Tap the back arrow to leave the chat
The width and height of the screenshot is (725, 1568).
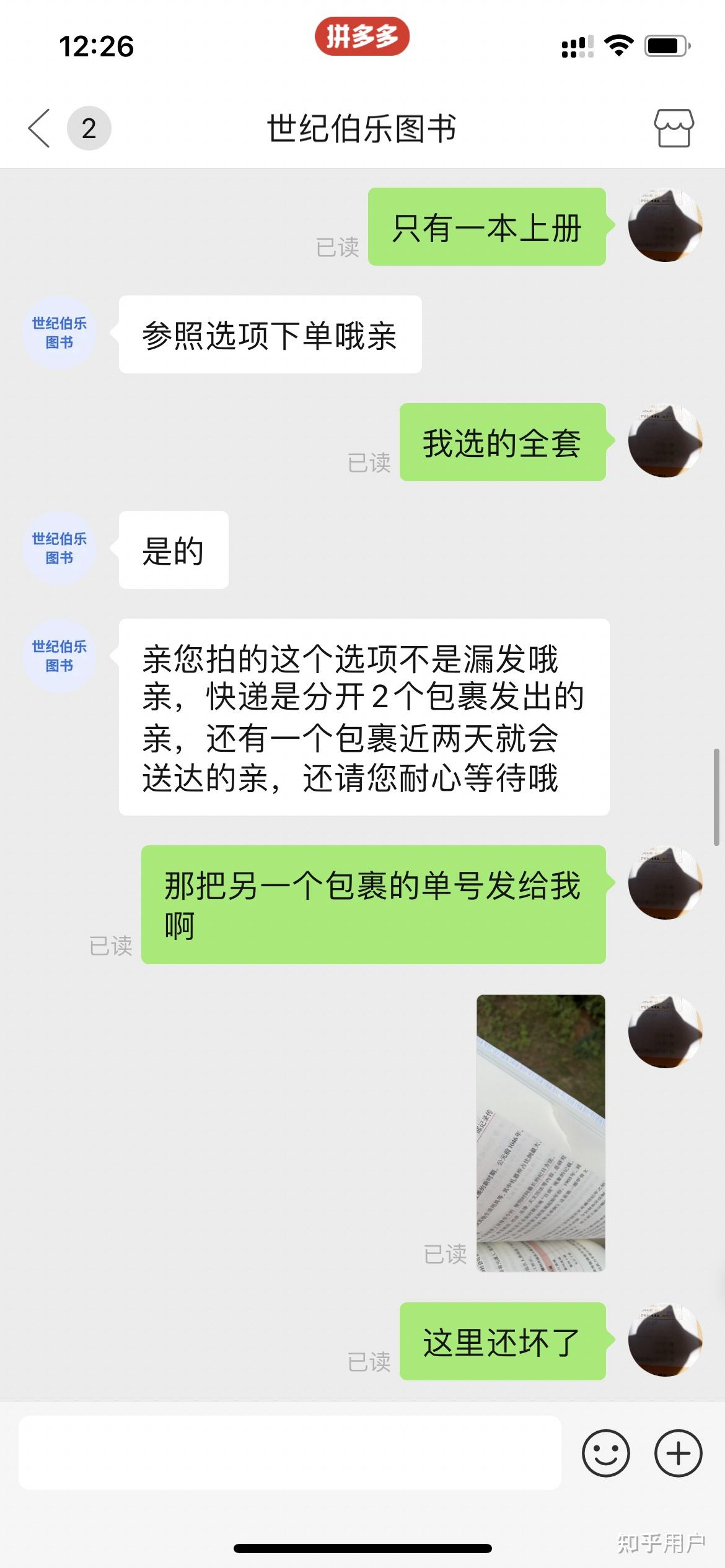pos(37,129)
